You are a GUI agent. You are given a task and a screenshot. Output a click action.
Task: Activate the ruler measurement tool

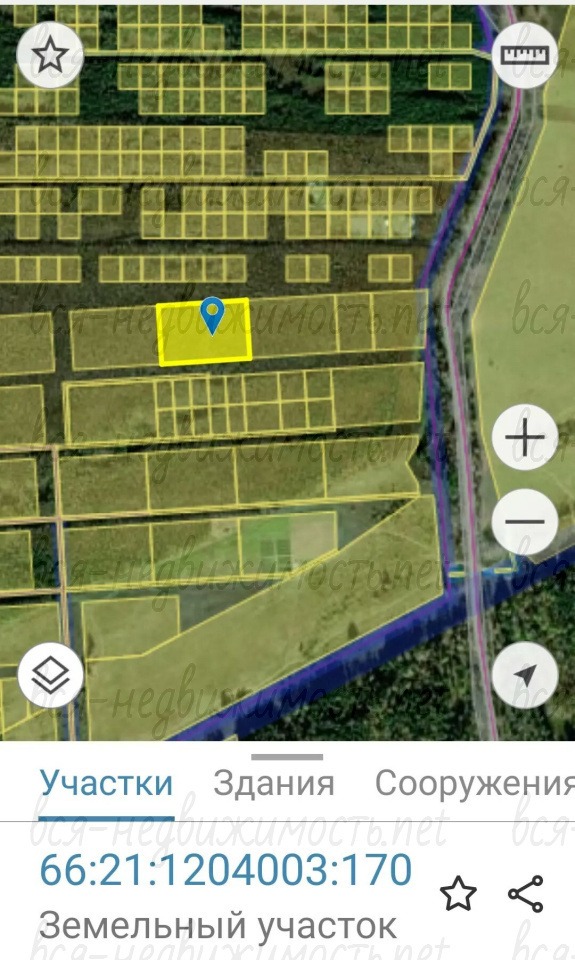pos(525,56)
